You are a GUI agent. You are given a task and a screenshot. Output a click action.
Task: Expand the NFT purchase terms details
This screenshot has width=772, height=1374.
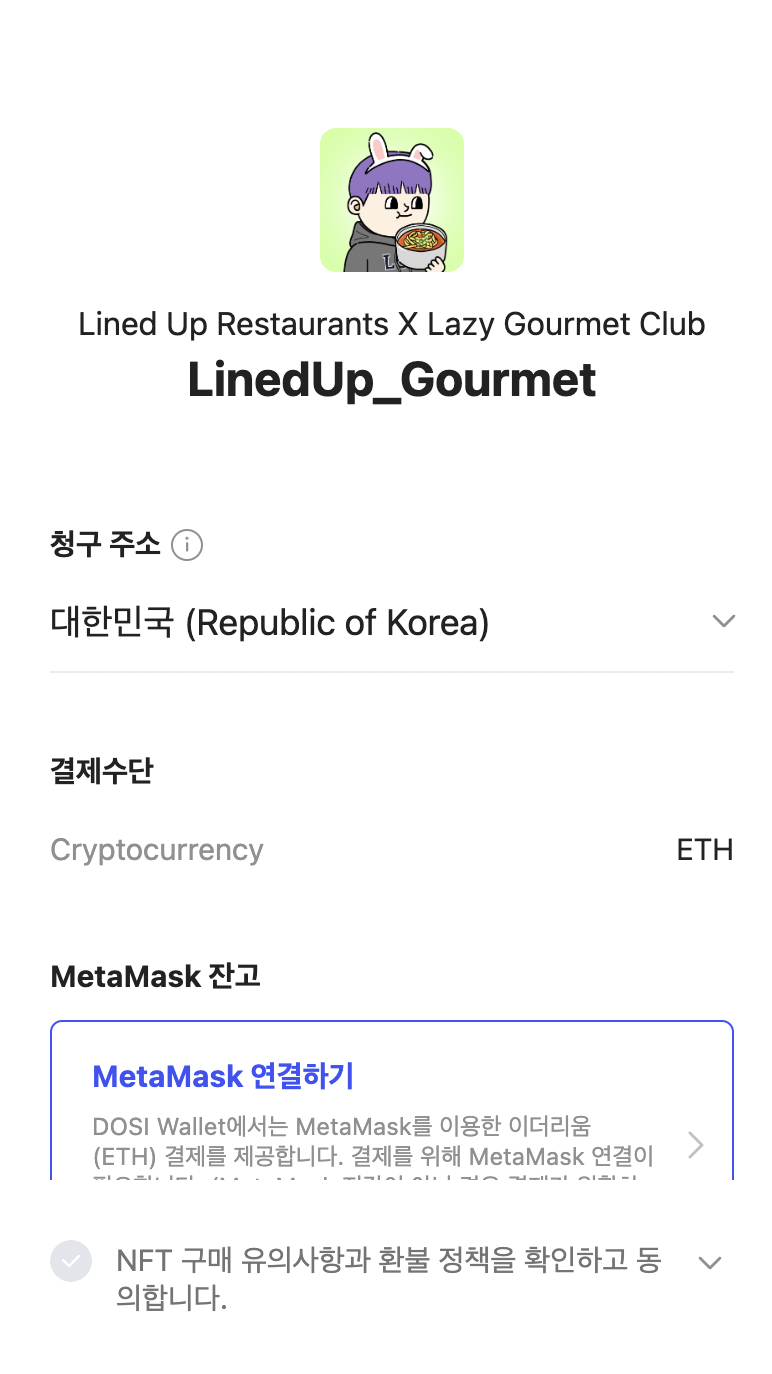pyautogui.click(x=710, y=1262)
